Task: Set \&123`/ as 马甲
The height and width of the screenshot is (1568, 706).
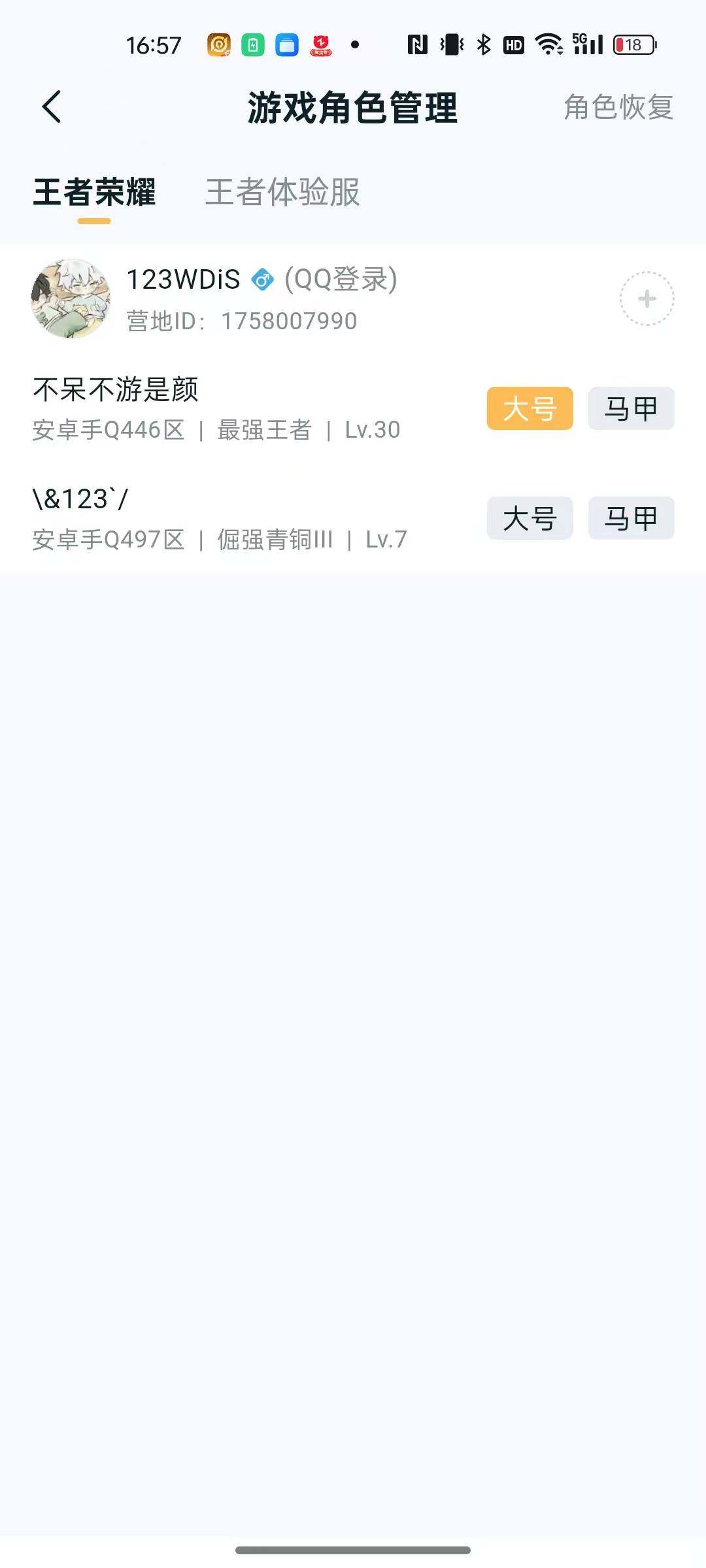Action: pyautogui.click(x=630, y=518)
